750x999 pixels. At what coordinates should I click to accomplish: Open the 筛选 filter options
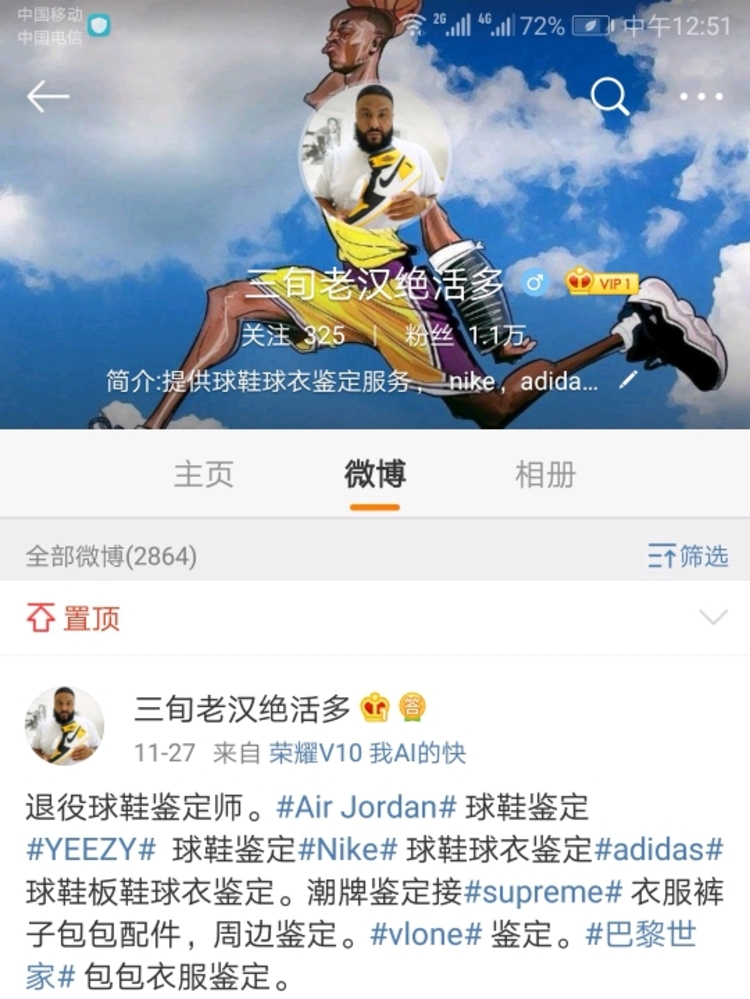(688, 556)
